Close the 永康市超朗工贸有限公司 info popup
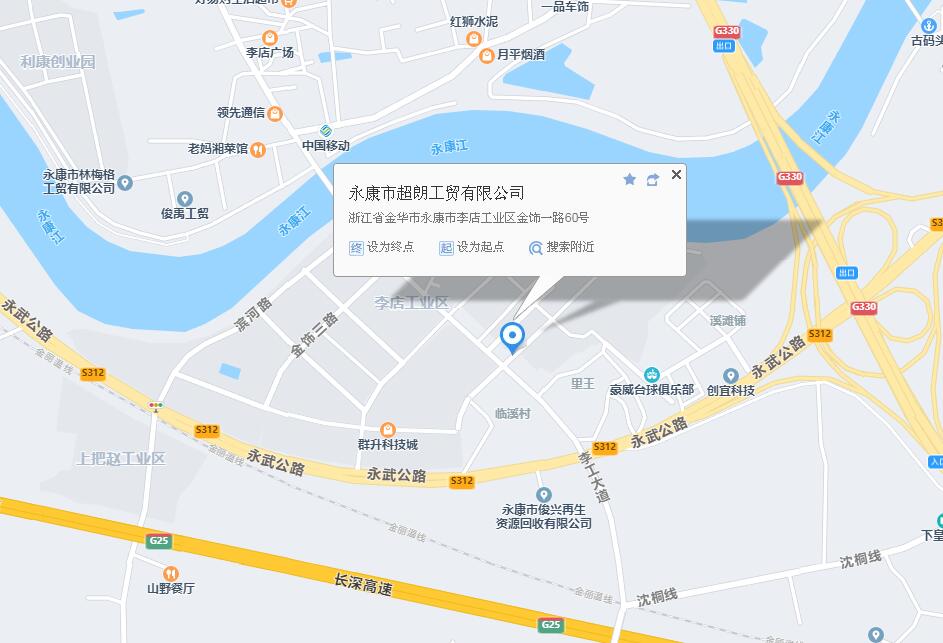 click(x=676, y=175)
